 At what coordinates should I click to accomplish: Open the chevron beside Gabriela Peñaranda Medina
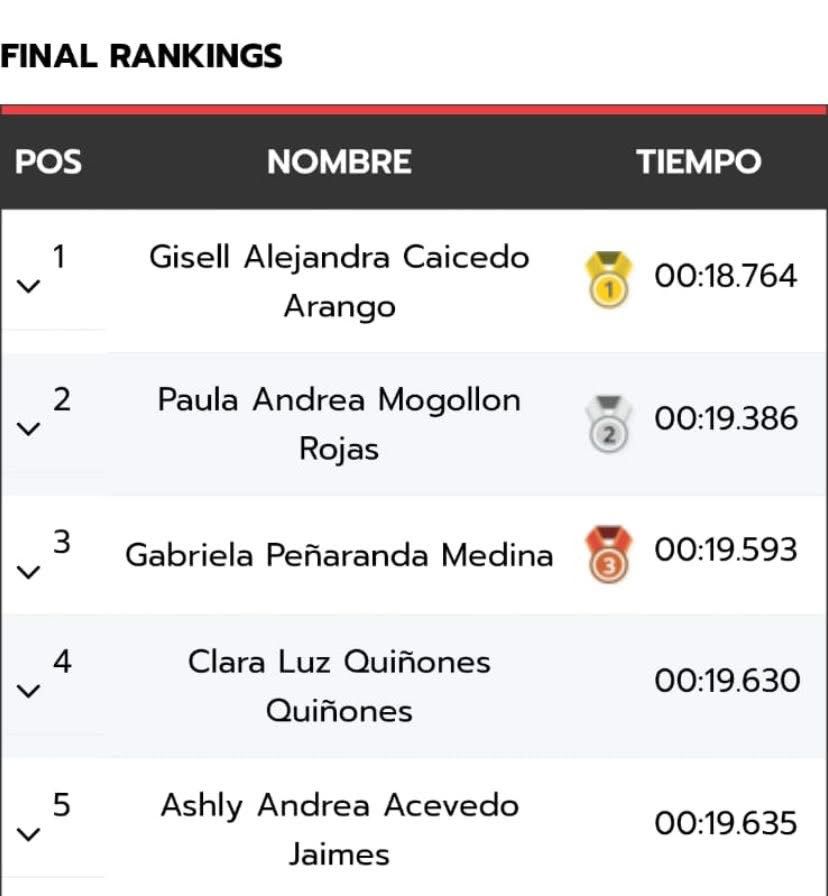30,573
